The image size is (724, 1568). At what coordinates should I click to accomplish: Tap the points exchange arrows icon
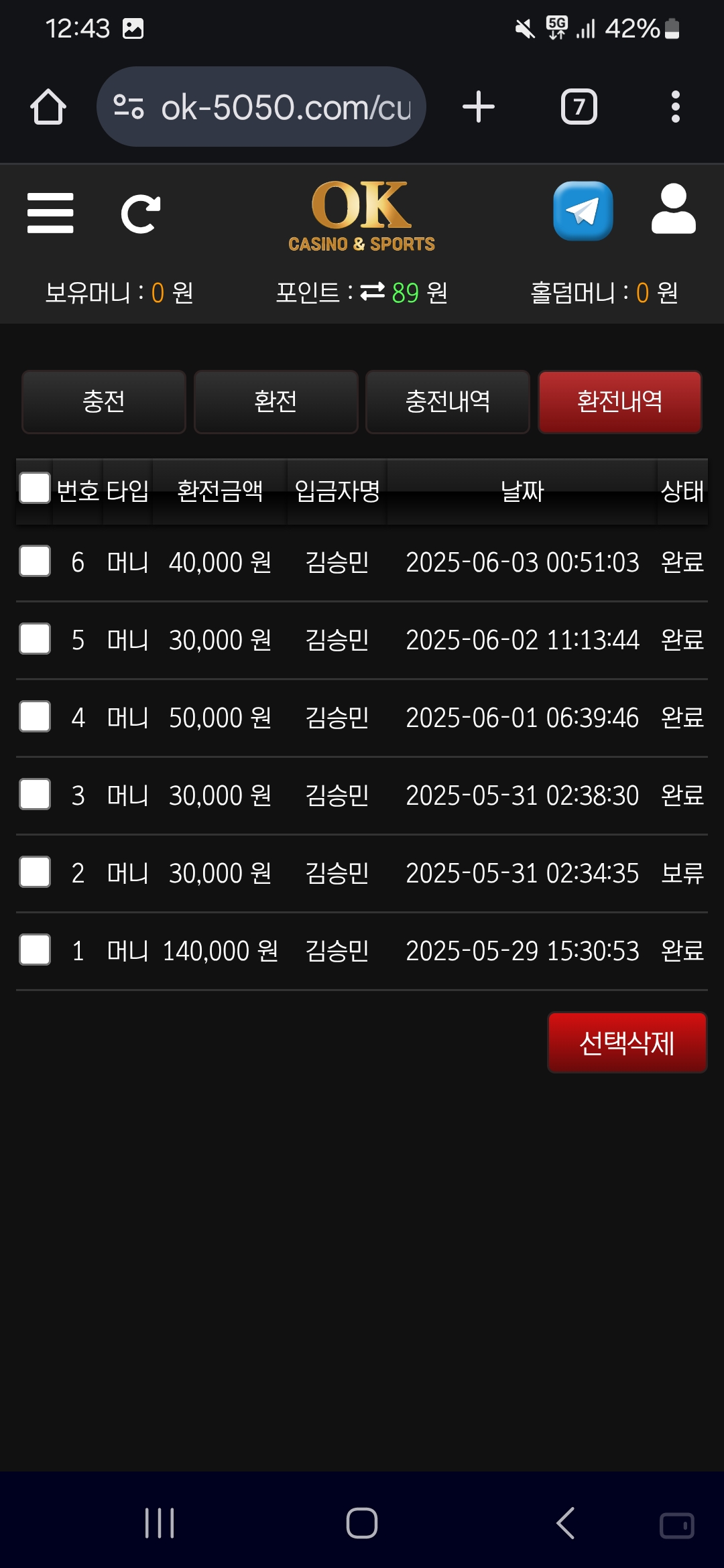(x=373, y=291)
